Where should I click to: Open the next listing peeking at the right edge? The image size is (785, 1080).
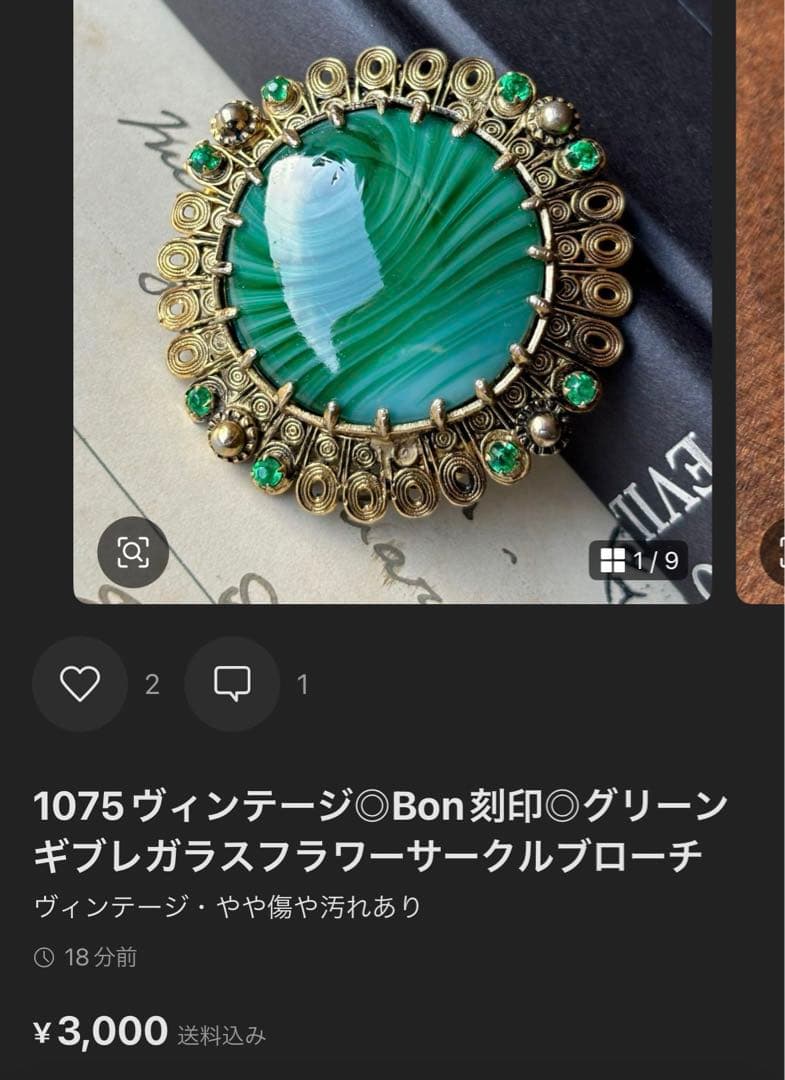click(x=765, y=300)
